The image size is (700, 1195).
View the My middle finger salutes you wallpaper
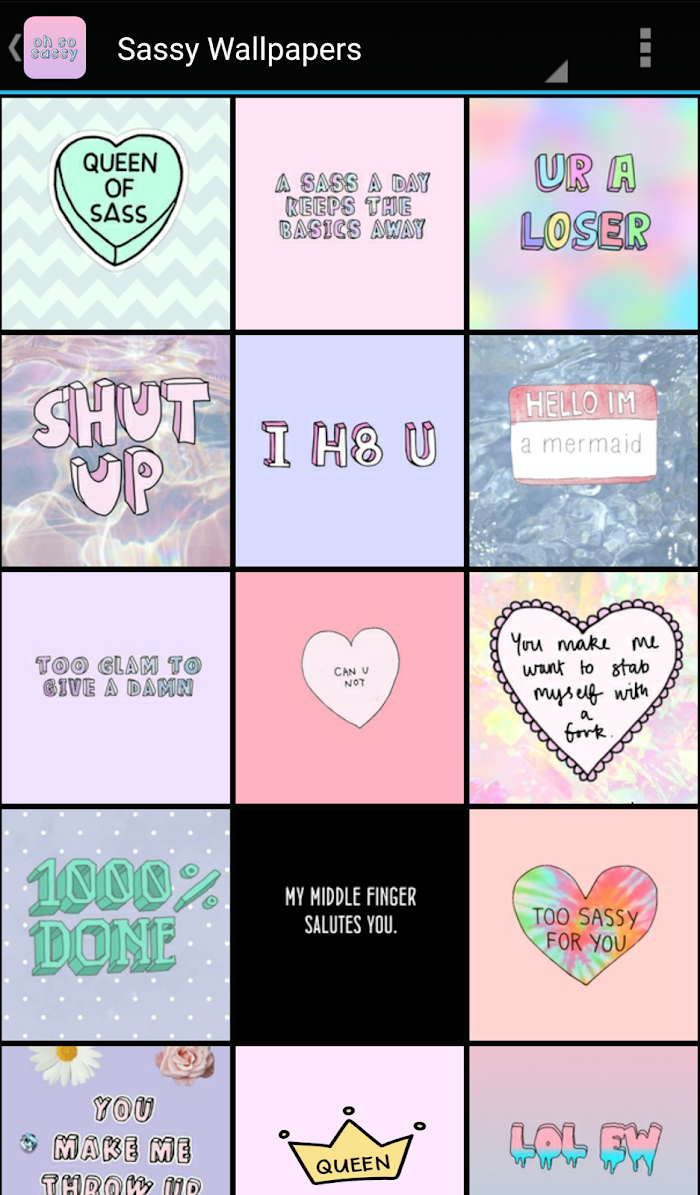349,924
